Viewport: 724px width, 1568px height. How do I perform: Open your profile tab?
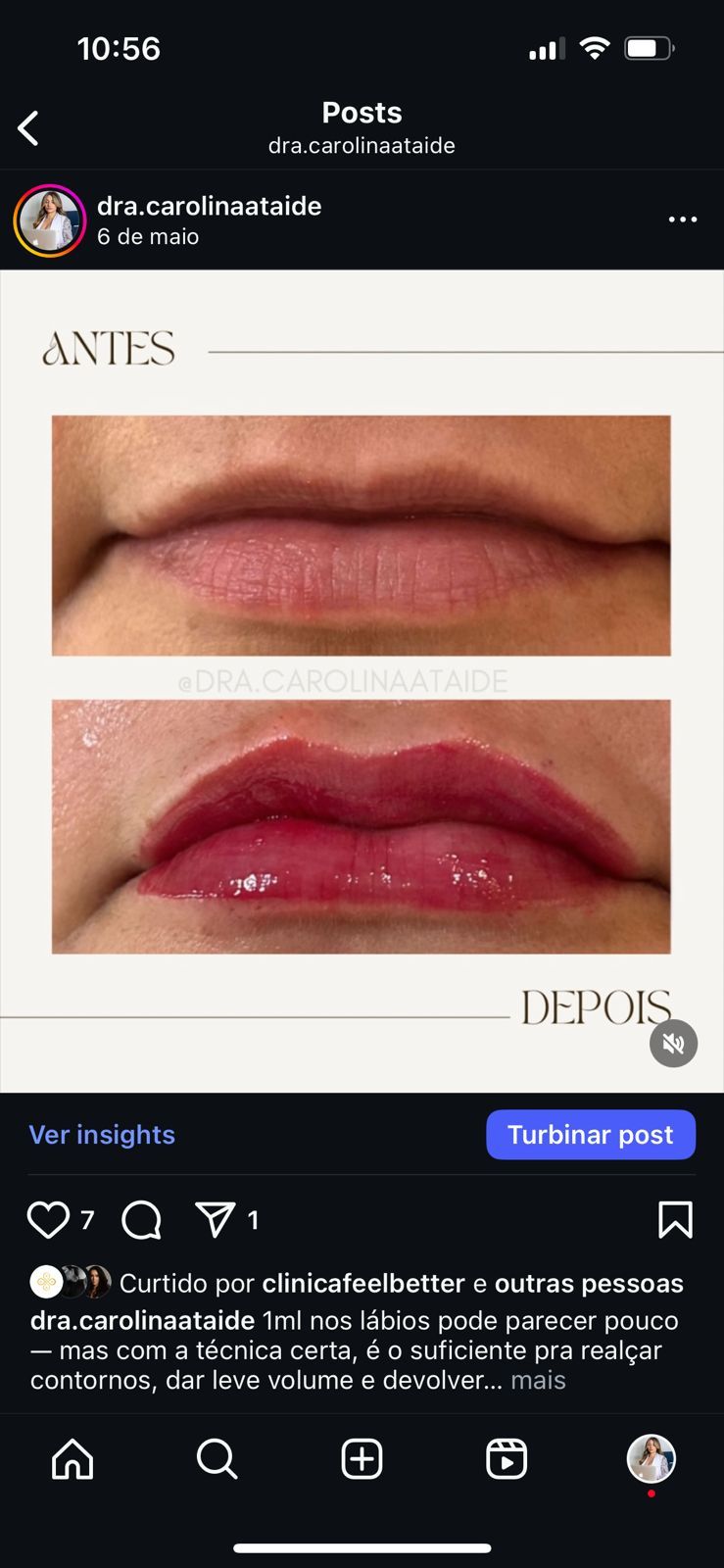tap(651, 1458)
